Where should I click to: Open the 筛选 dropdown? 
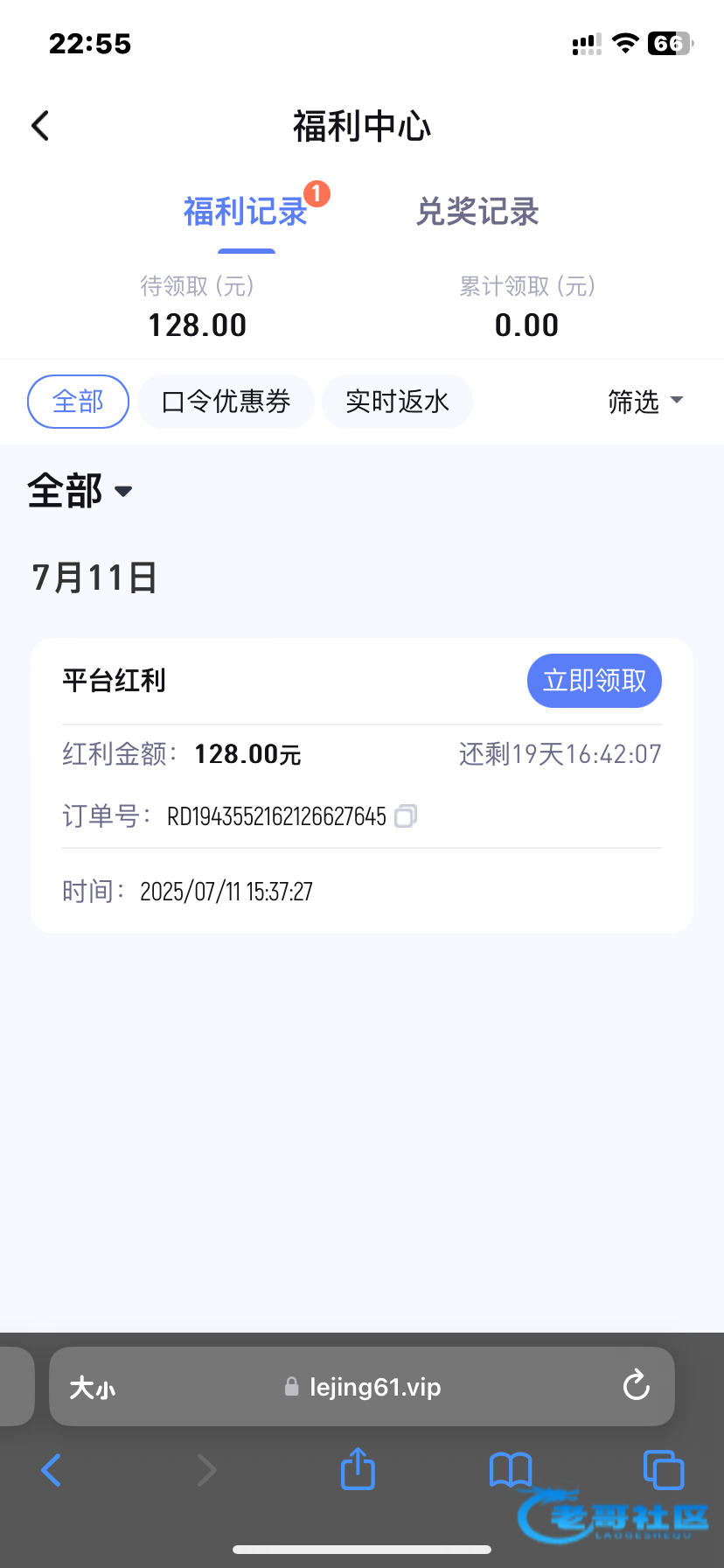pyautogui.click(x=645, y=402)
